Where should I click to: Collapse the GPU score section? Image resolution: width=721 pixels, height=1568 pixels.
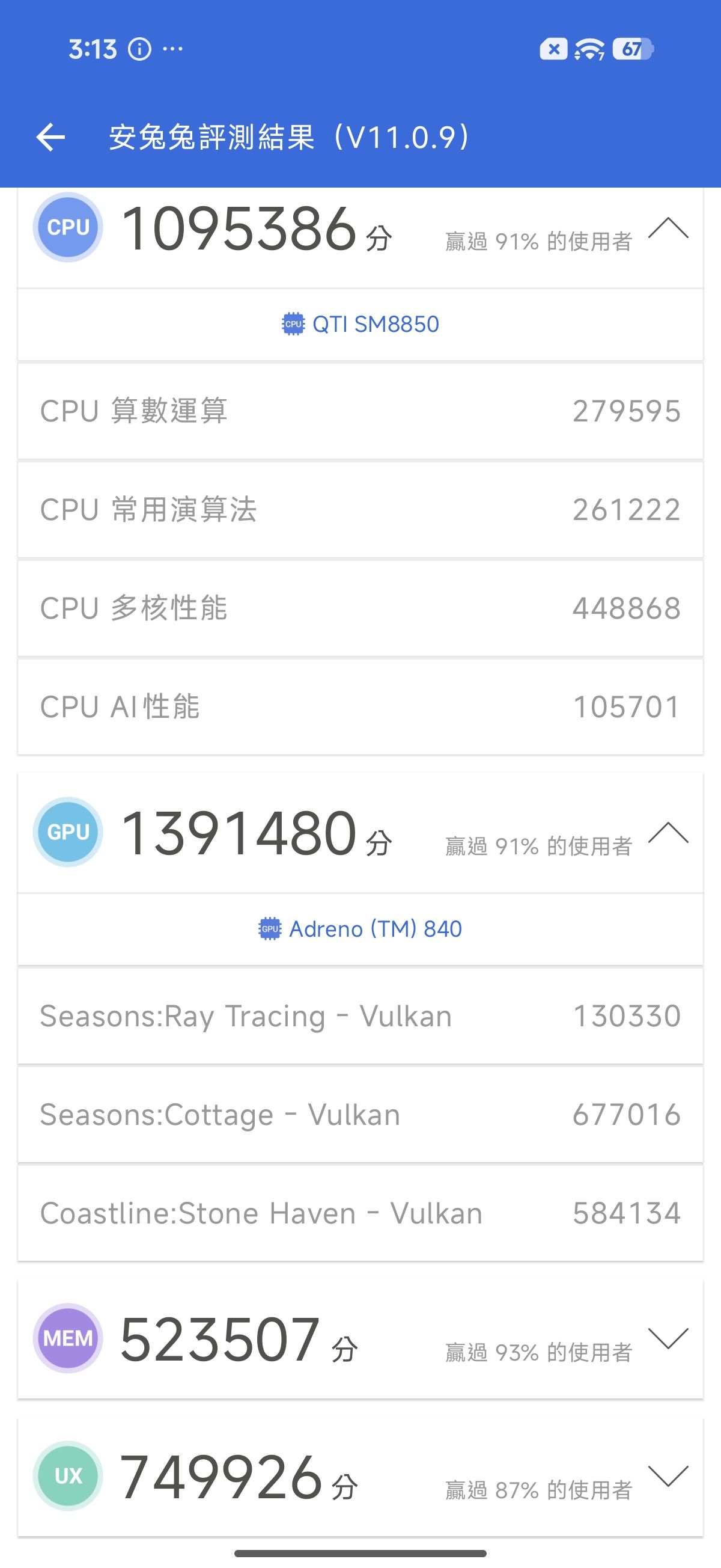tap(668, 833)
